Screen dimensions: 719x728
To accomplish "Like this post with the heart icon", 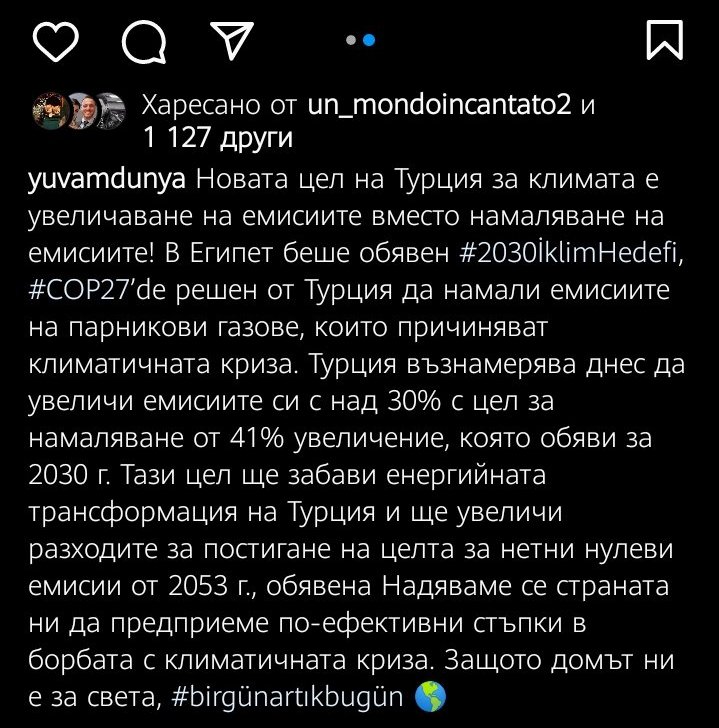I will pos(55,40).
